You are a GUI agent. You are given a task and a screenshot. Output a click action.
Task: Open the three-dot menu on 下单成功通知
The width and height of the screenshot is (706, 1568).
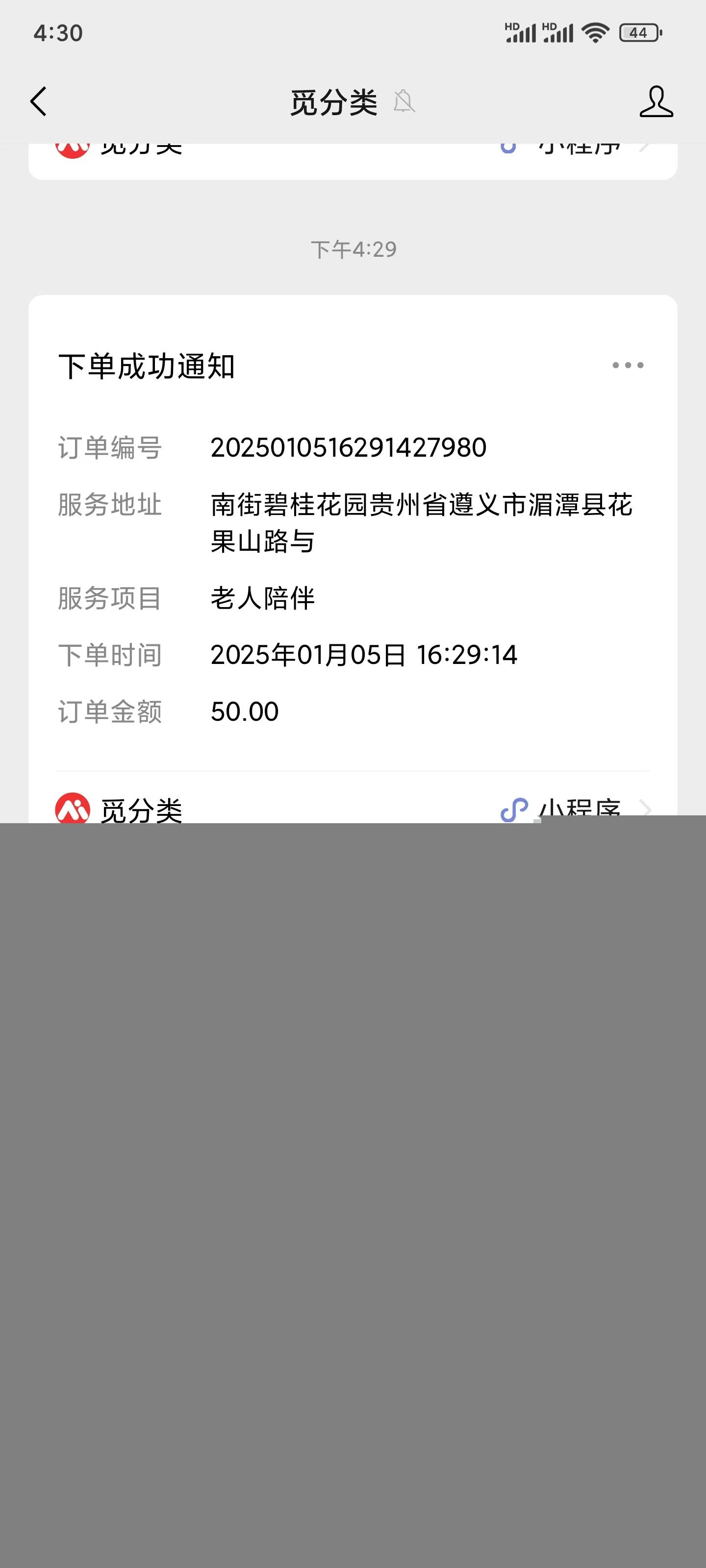pyautogui.click(x=628, y=365)
